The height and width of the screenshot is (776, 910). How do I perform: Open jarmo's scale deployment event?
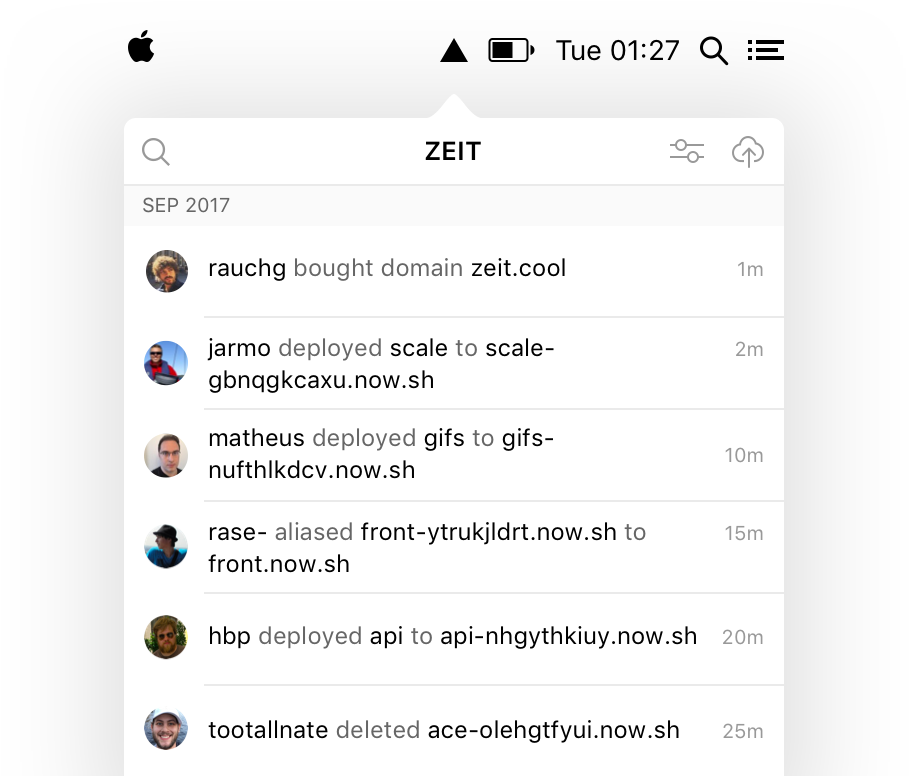click(454, 364)
